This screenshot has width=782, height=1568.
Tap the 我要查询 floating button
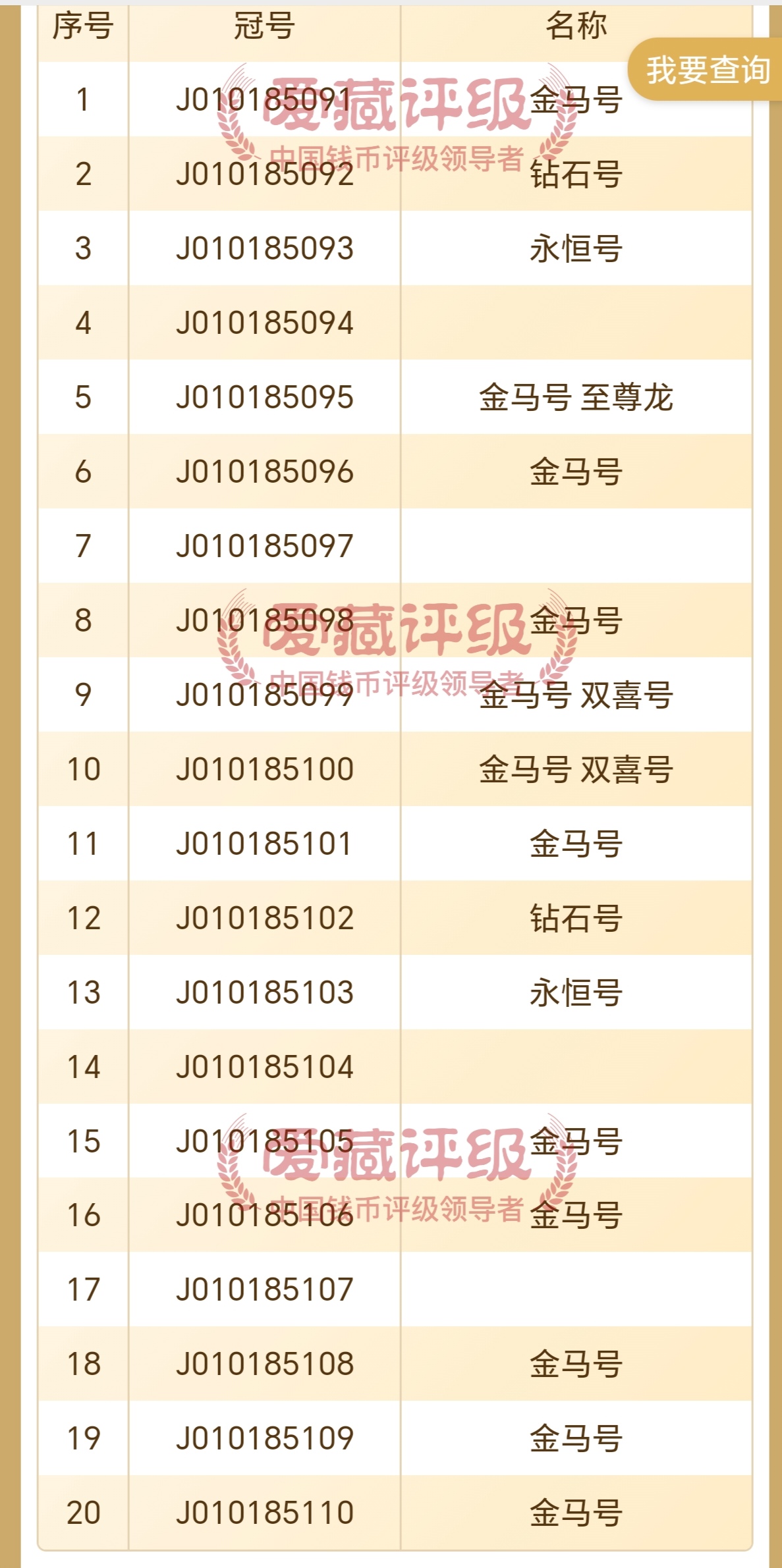click(x=706, y=69)
